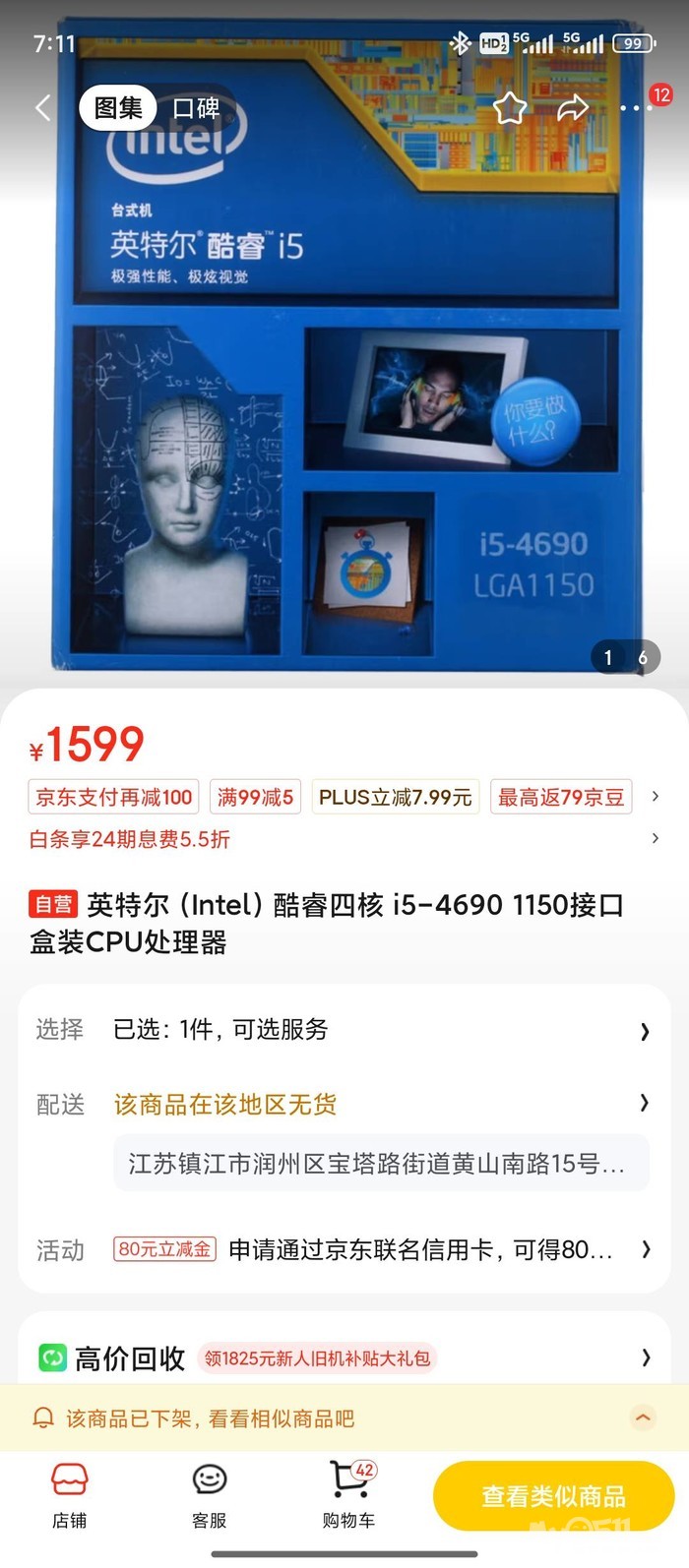Contact 客服 customer service

(210, 1495)
